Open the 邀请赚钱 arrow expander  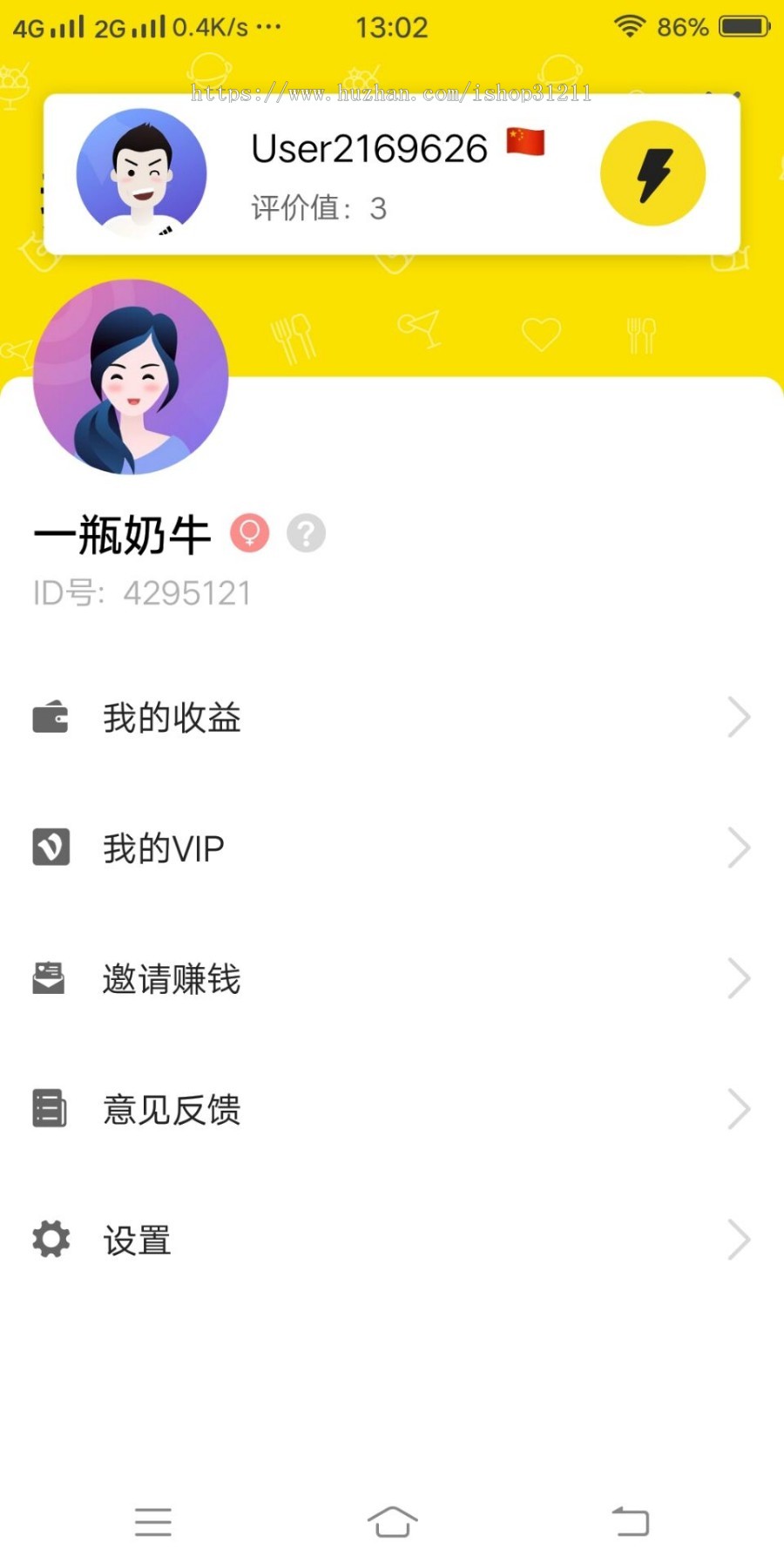point(740,978)
